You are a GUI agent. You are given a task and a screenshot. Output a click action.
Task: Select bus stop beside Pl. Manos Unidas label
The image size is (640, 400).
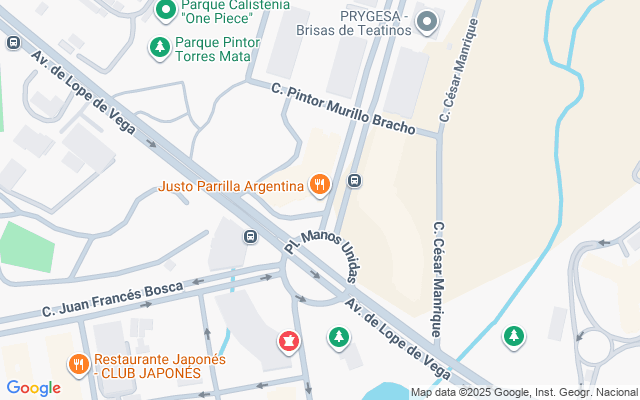pyautogui.click(x=250, y=237)
